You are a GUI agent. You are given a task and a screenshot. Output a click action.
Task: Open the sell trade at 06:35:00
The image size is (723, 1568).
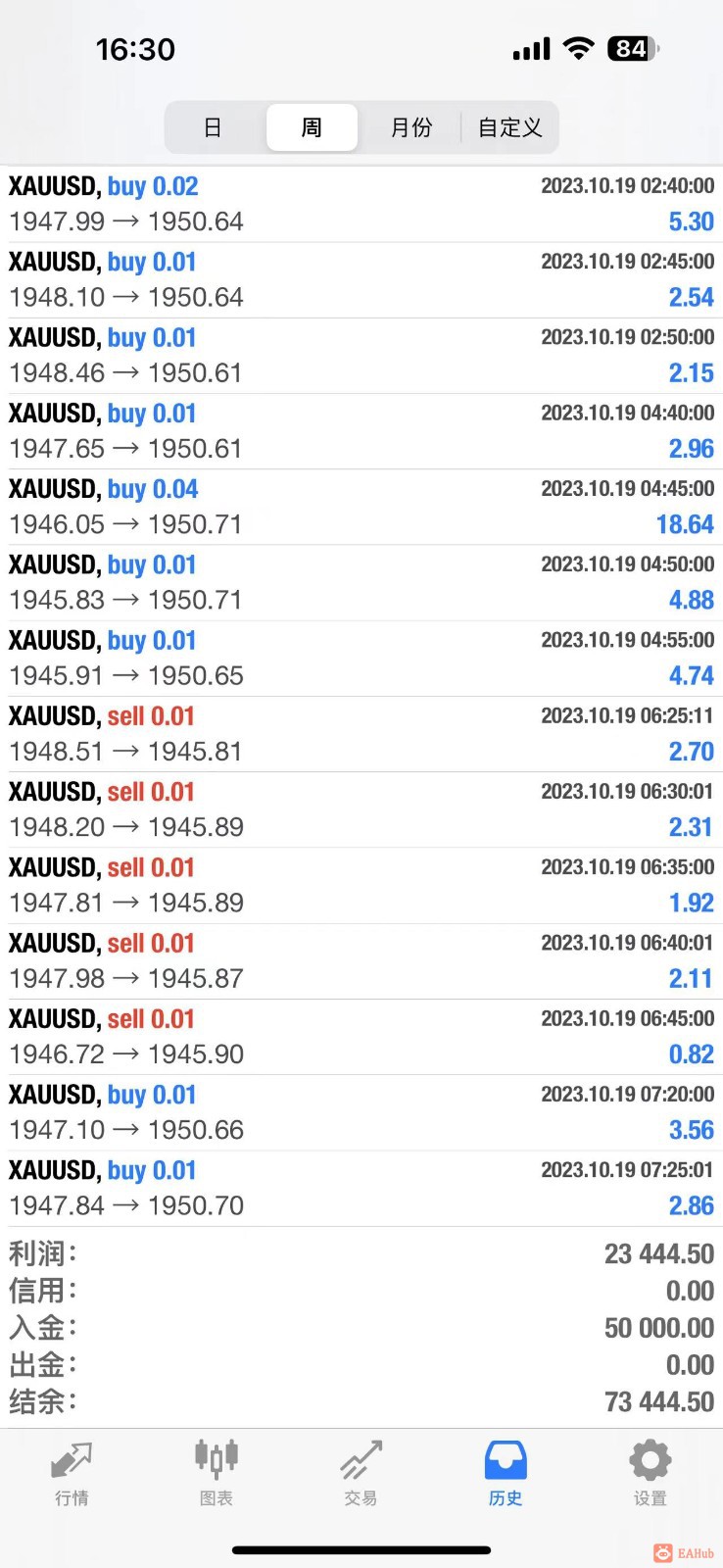[361, 885]
